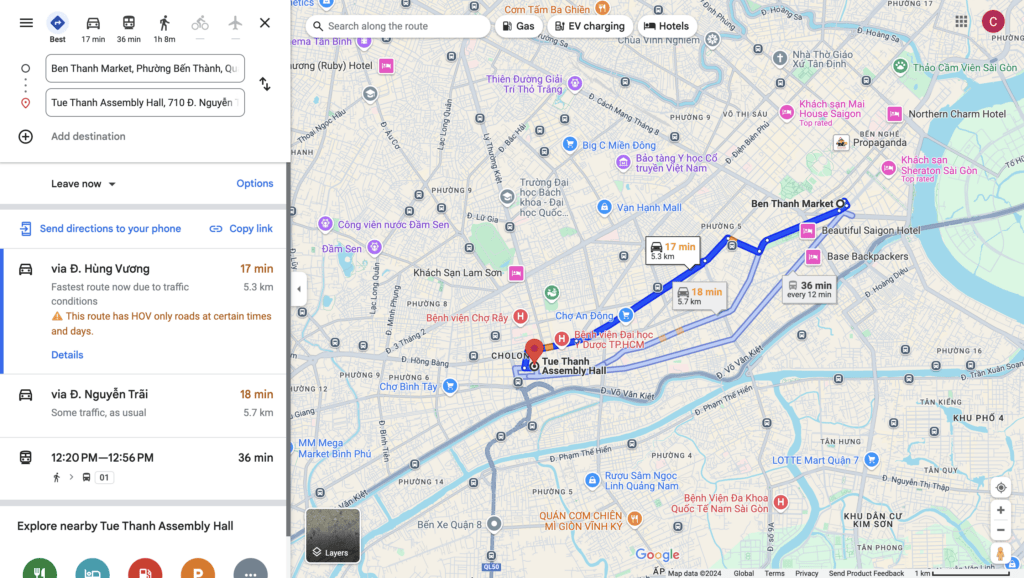Close the directions panel
The height and width of the screenshot is (578, 1024).
click(264, 23)
